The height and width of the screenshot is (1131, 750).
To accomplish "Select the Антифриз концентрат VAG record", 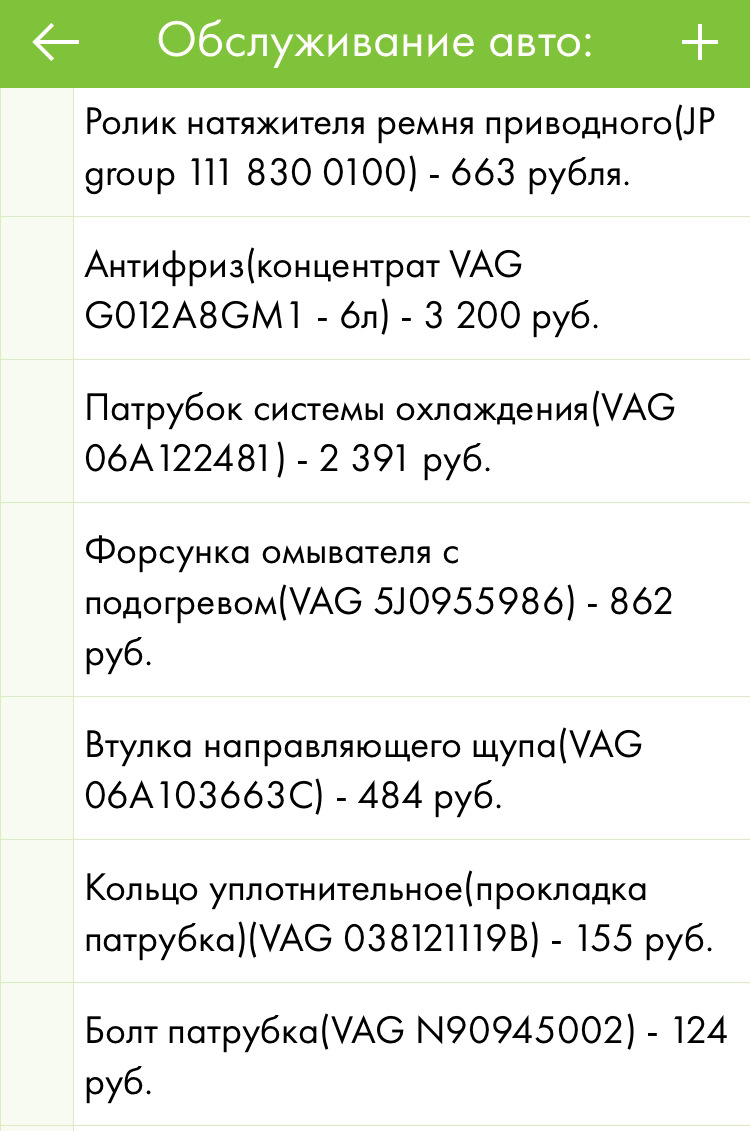I will [x=400, y=287].
